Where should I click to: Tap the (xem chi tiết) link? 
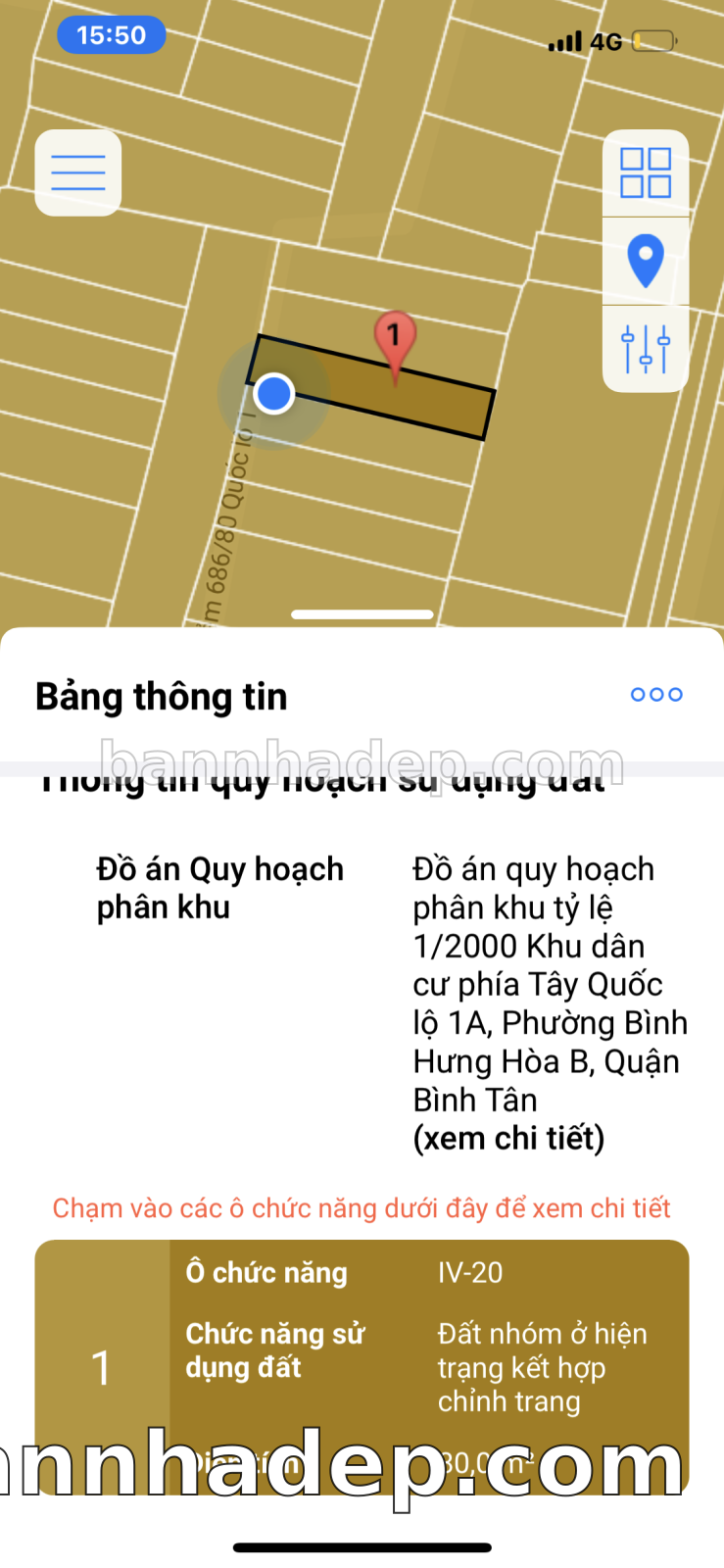coord(508,1139)
